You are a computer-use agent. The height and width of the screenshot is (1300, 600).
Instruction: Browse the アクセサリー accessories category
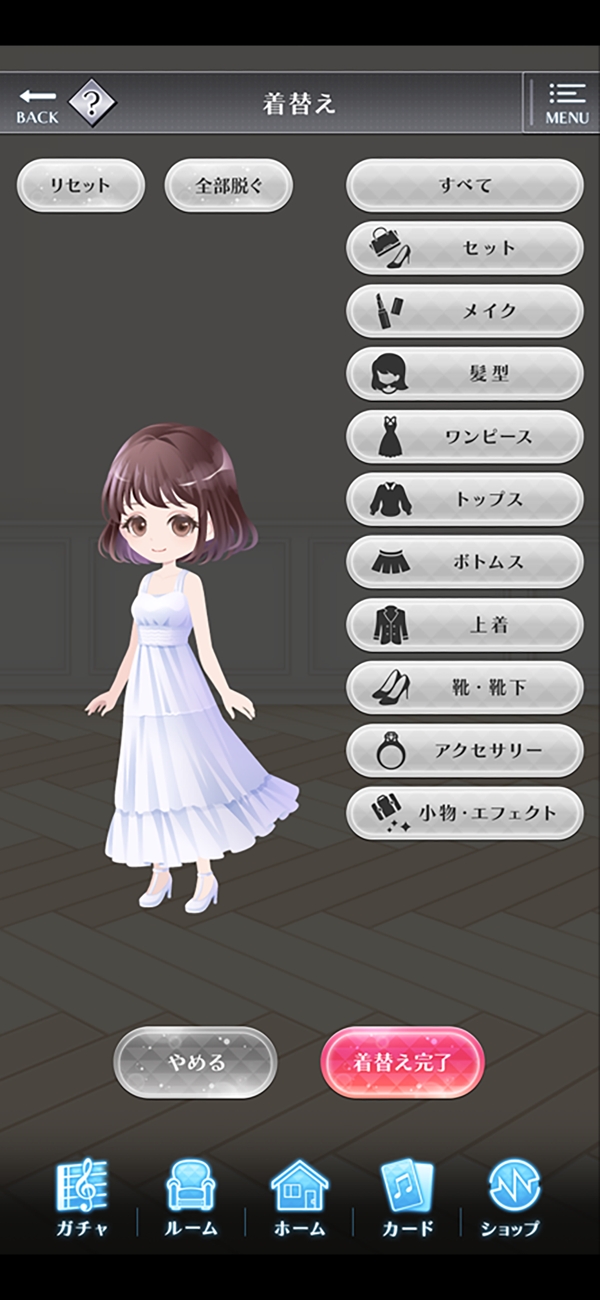point(465,751)
